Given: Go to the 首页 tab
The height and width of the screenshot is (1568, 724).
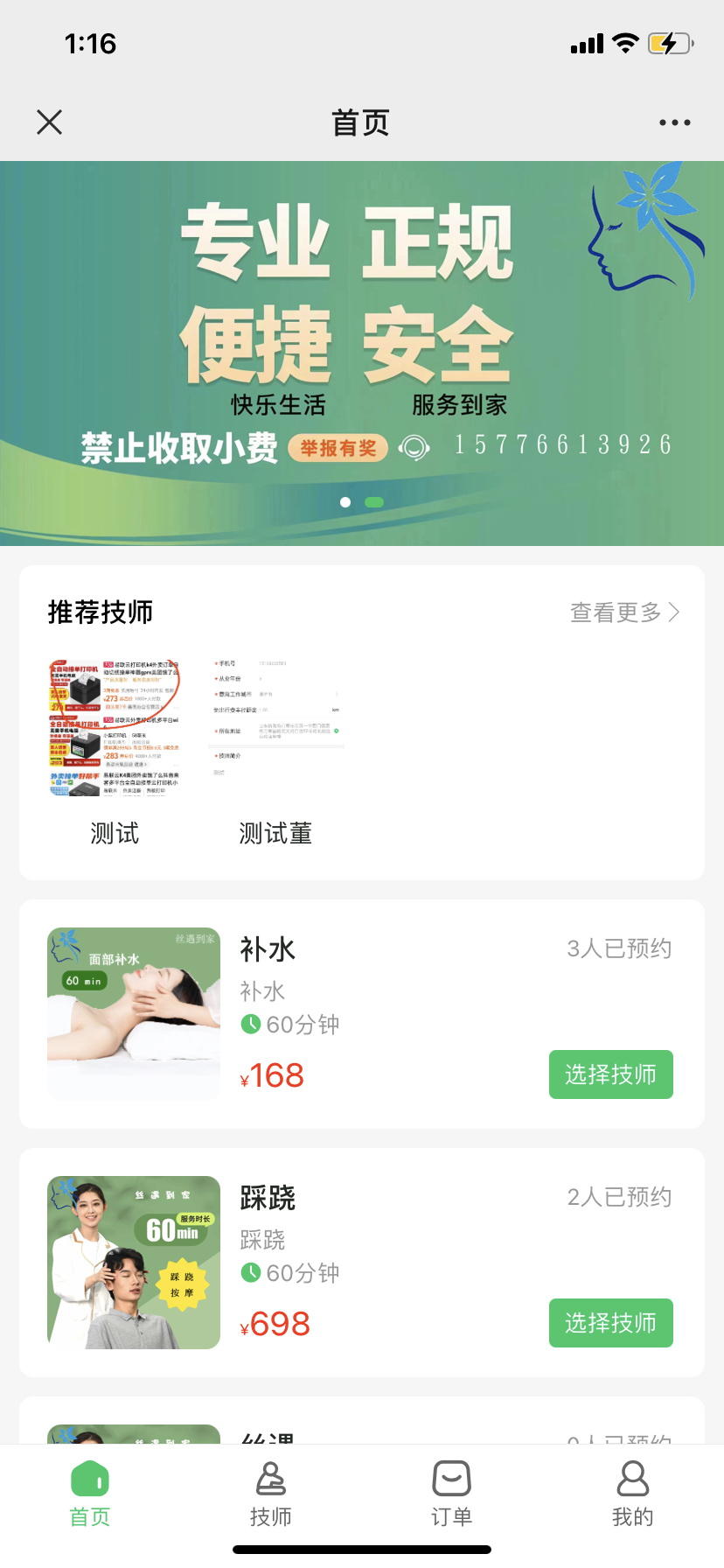Looking at the screenshot, I should click(x=90, y=1494).
